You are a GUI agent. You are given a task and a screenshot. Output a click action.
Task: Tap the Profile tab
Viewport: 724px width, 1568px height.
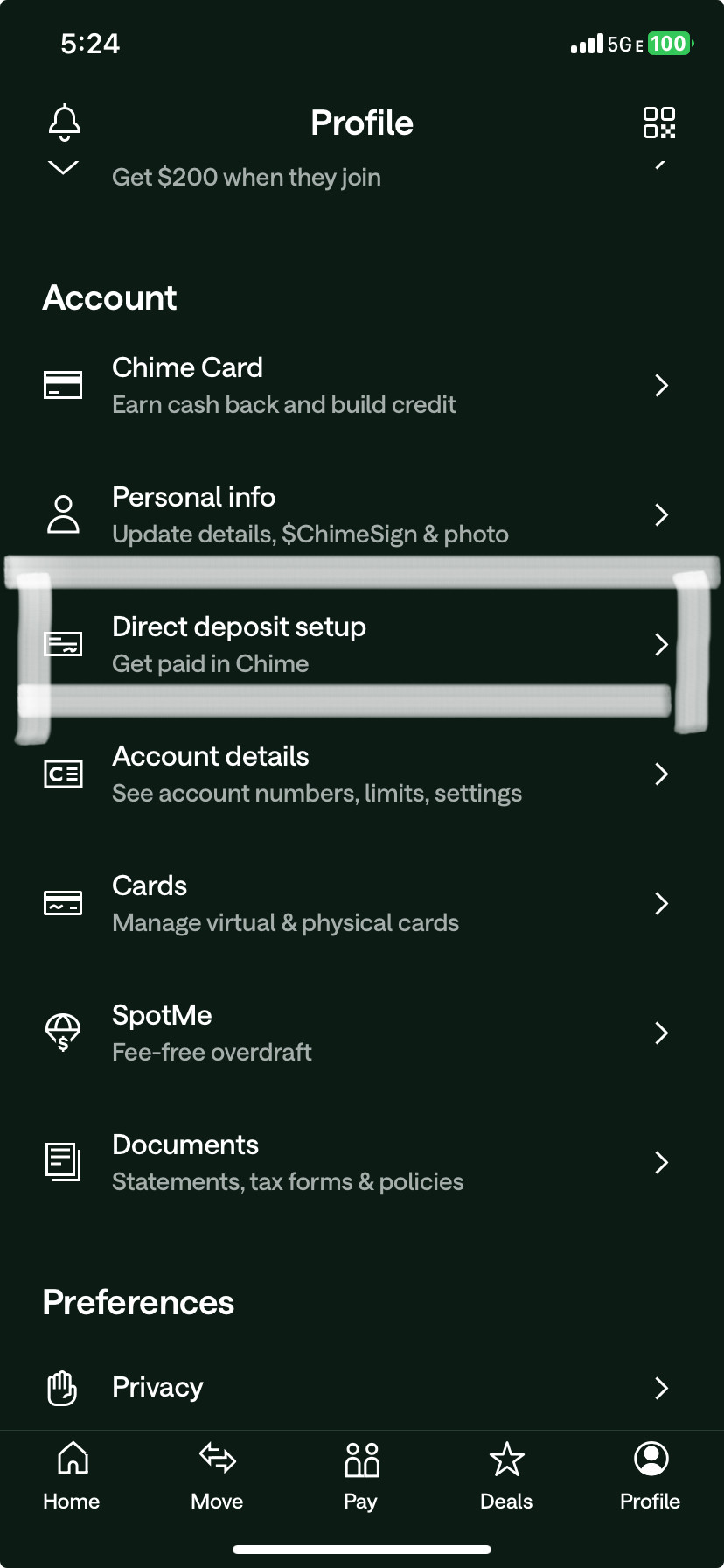click(650, 1476)
